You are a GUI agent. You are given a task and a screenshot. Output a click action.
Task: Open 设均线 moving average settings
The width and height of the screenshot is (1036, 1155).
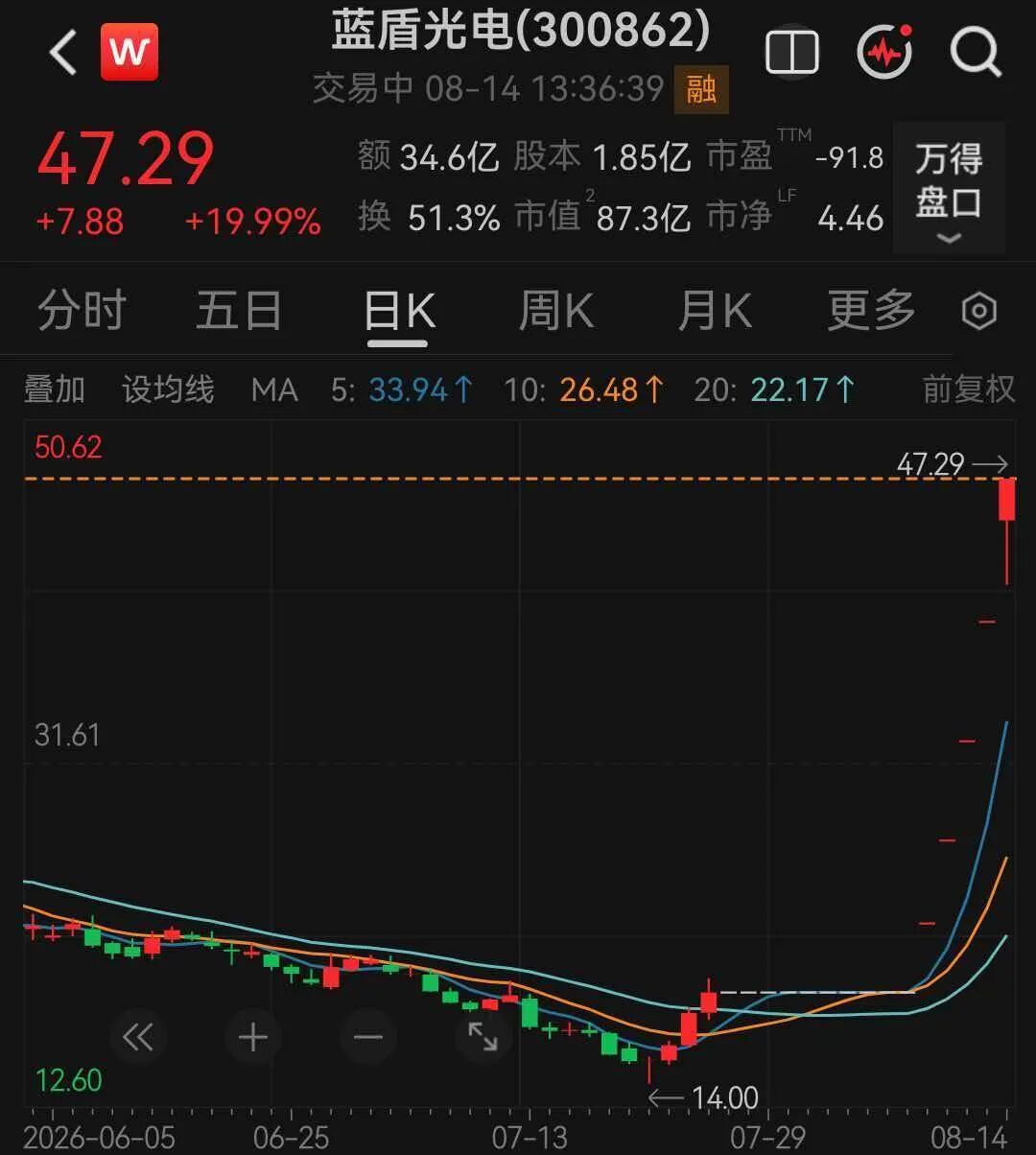(x=168, y=389)
